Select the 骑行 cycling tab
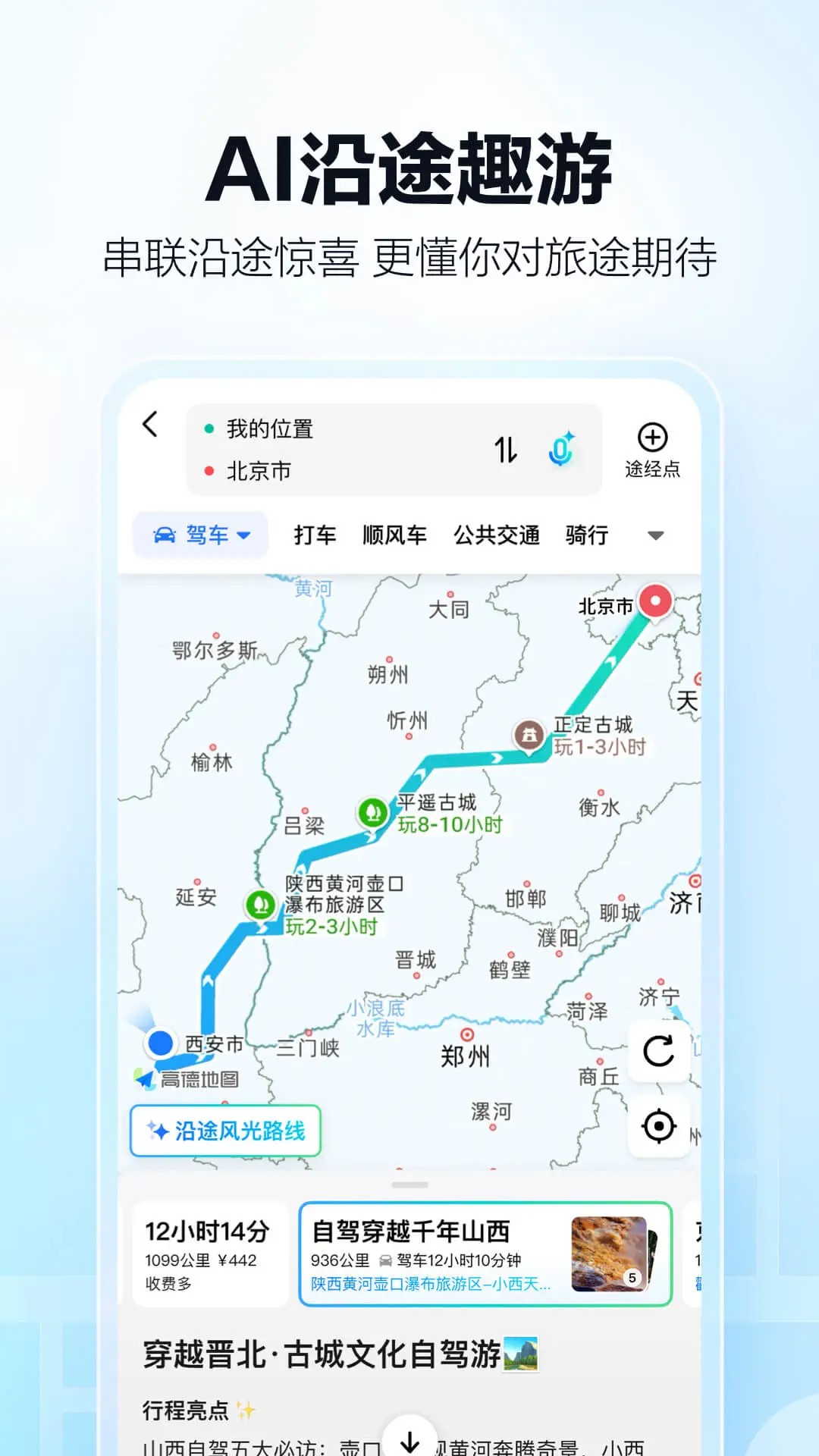The height and width of the screenshot is (1456, 819). tap(585, 535)
